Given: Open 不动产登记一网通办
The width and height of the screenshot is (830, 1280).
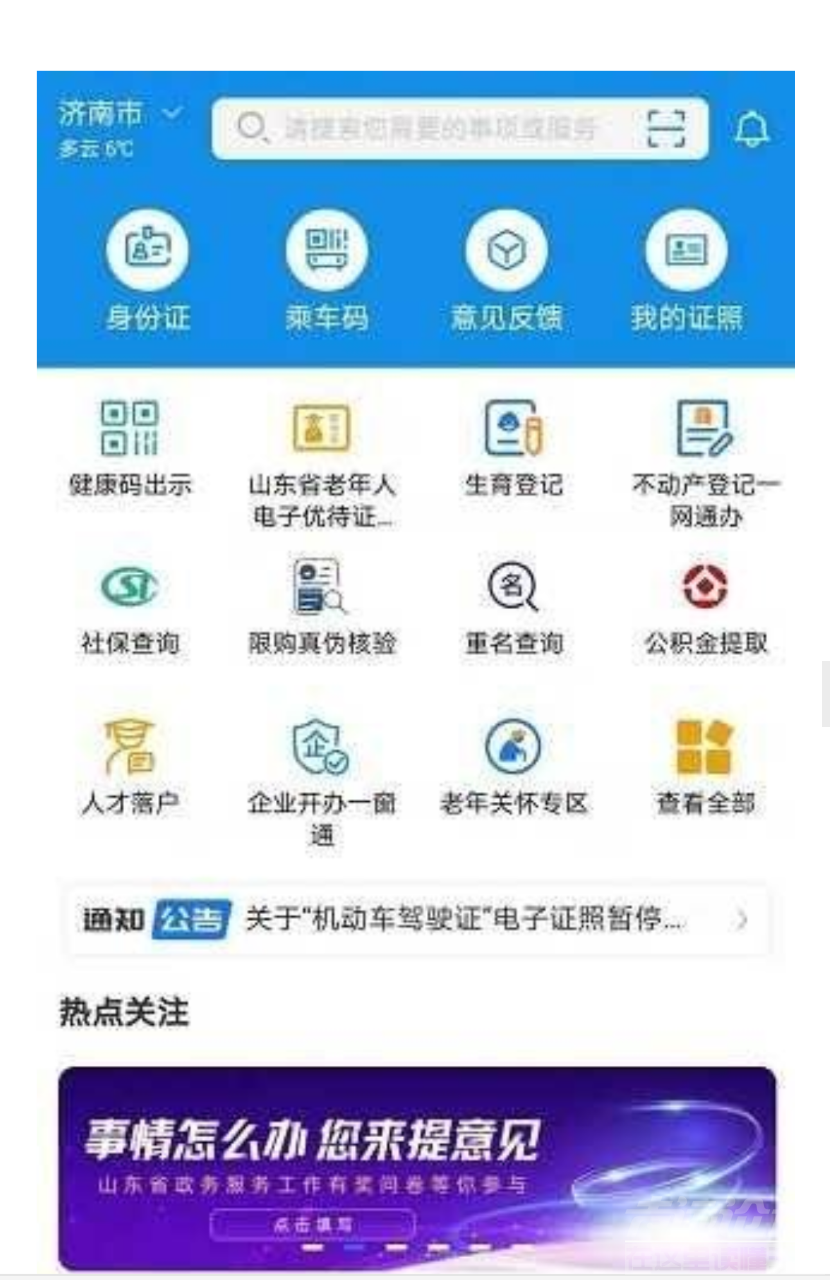Looking at the screenshot, I should tap(706, 462).
